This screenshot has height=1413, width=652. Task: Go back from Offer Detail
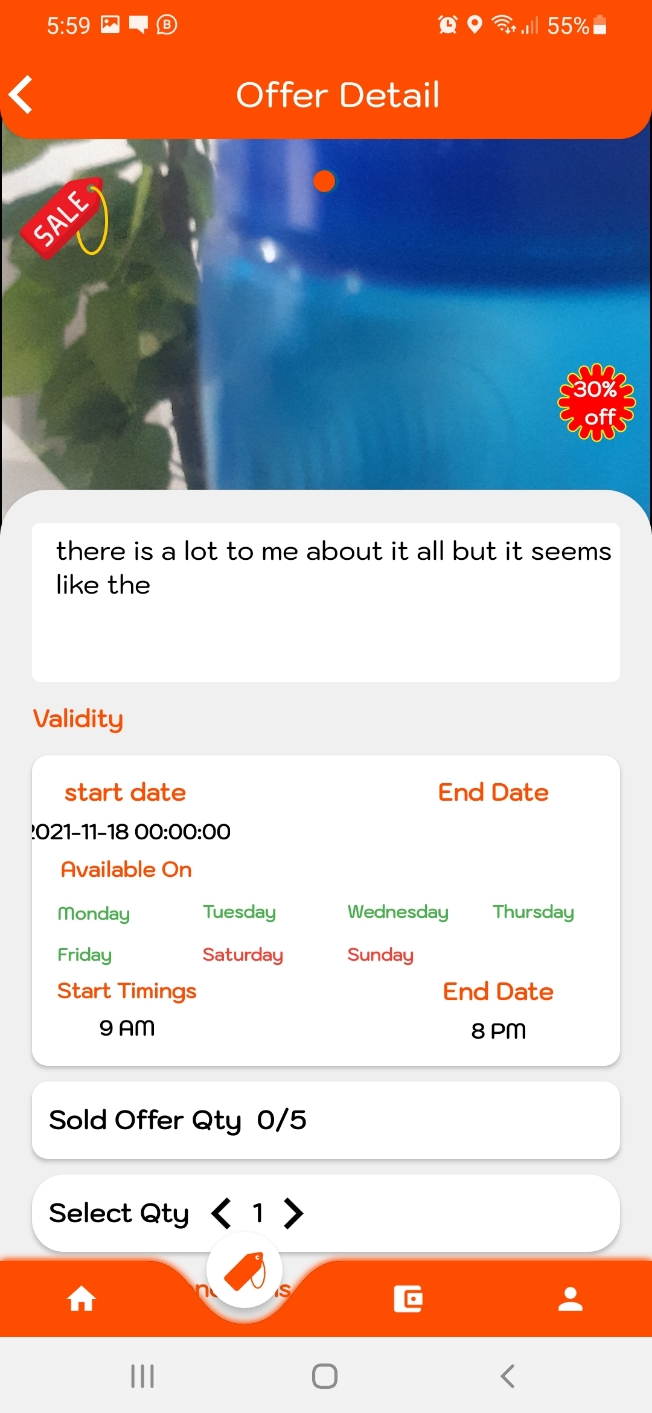(x=22, y=95)
